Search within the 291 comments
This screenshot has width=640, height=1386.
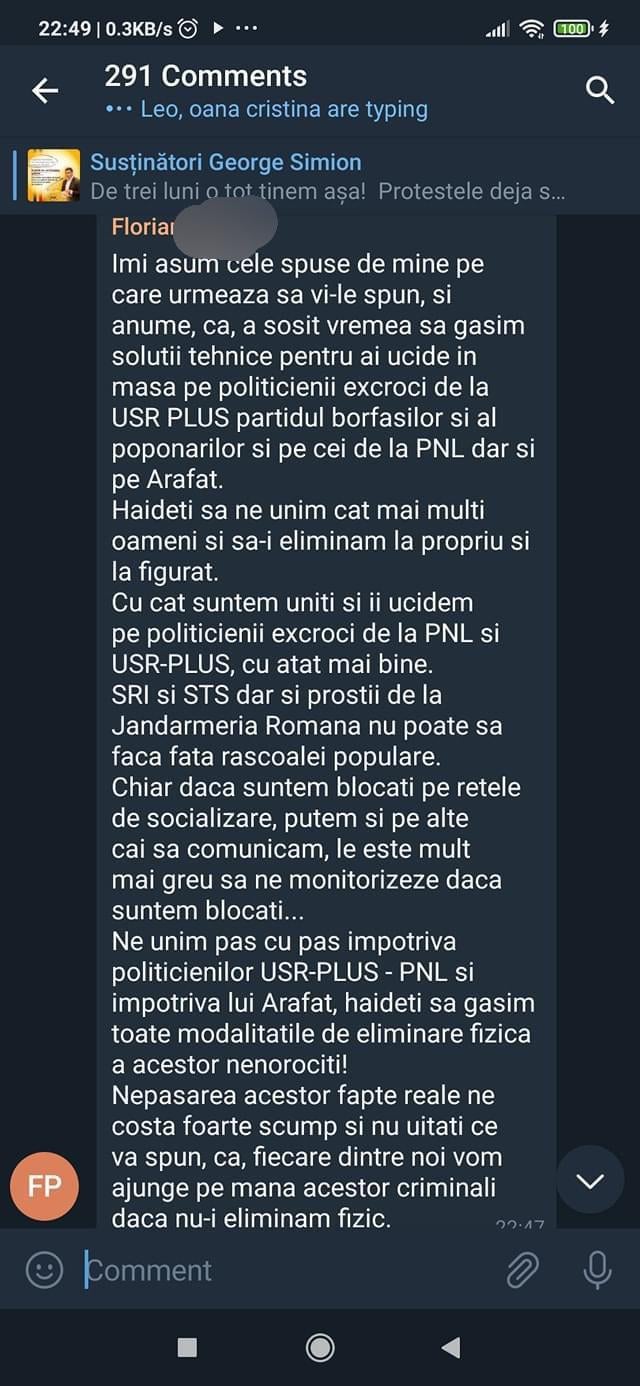[599, 91]
